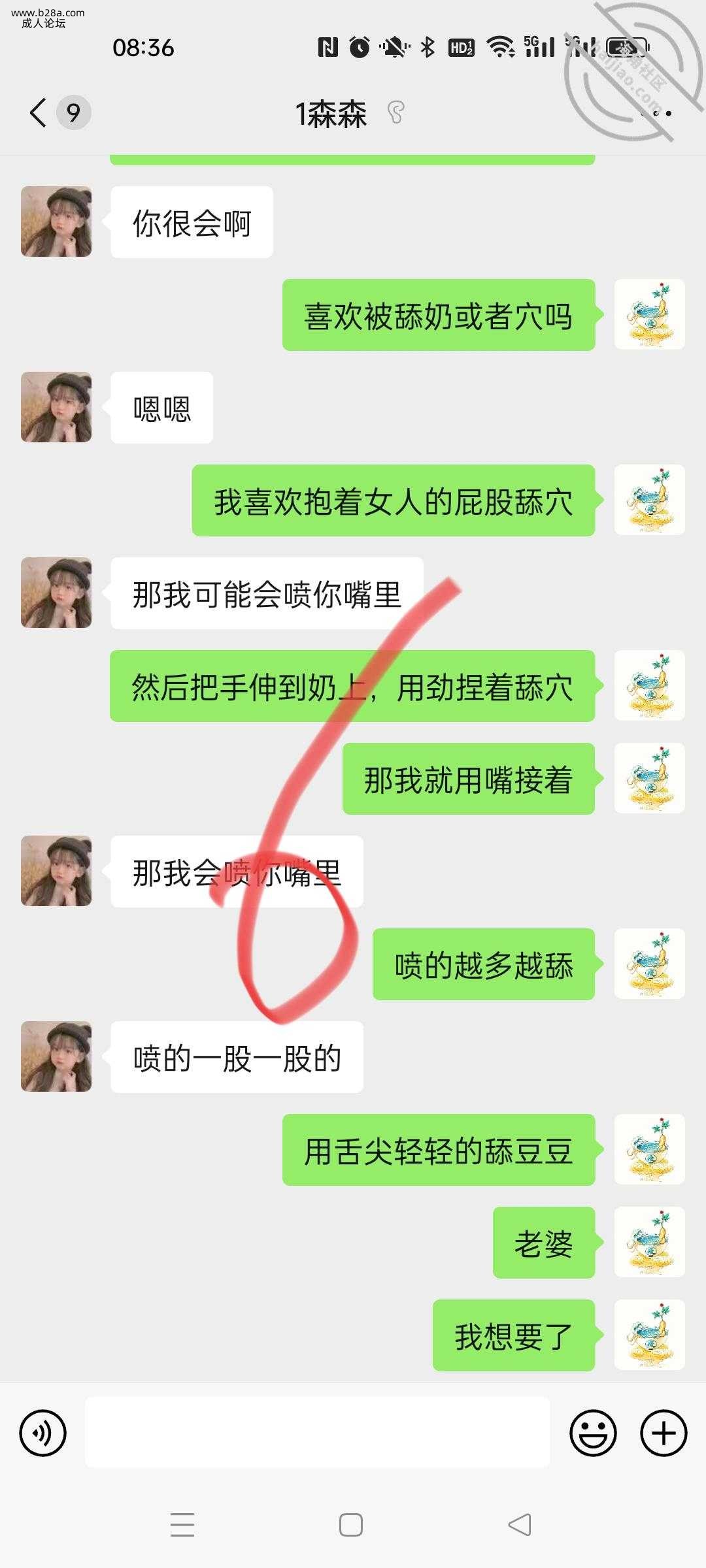Open own avatar beside "老婆" message

(649, 1242)
